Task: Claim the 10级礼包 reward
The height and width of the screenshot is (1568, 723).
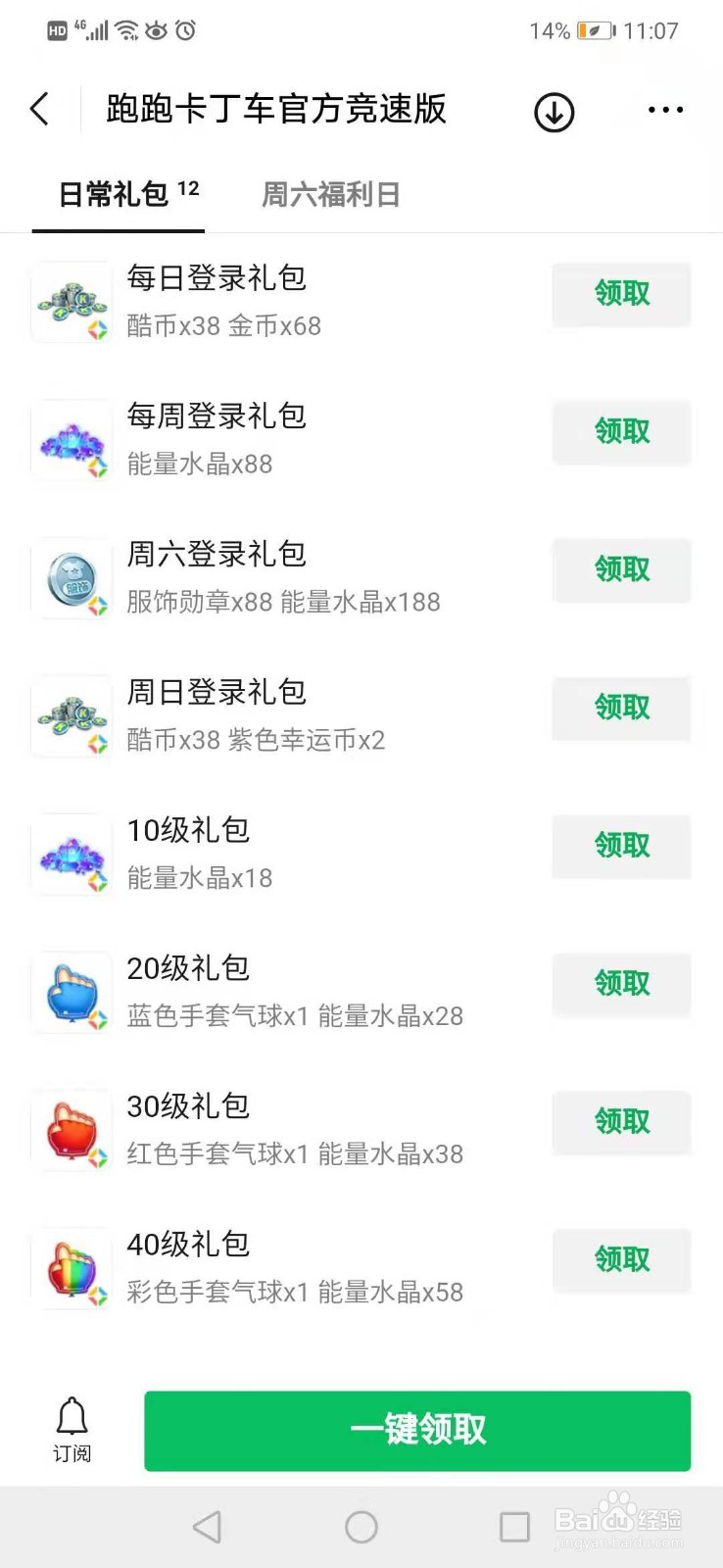Action: 621,846
